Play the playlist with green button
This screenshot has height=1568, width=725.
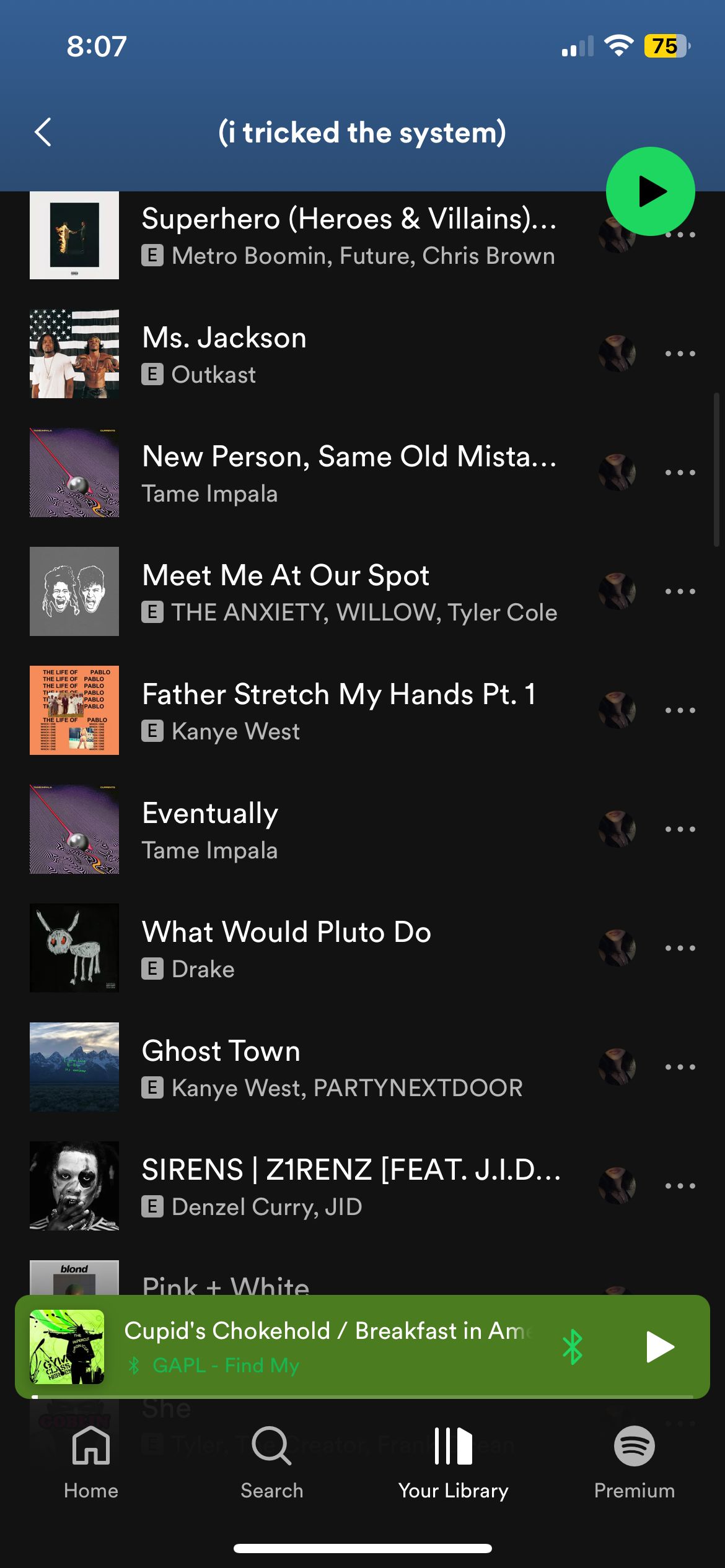click(x=650, y=191)
